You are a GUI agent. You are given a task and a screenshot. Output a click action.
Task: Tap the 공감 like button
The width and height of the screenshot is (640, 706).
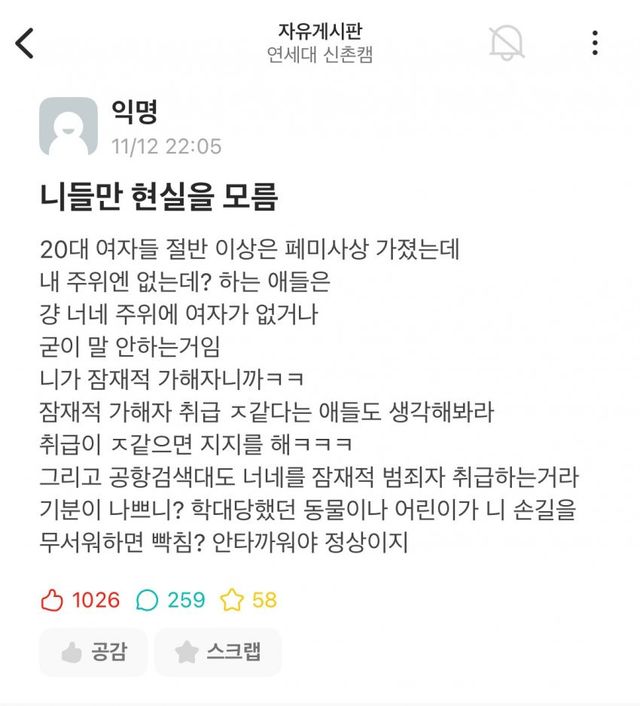click(93, 652)
